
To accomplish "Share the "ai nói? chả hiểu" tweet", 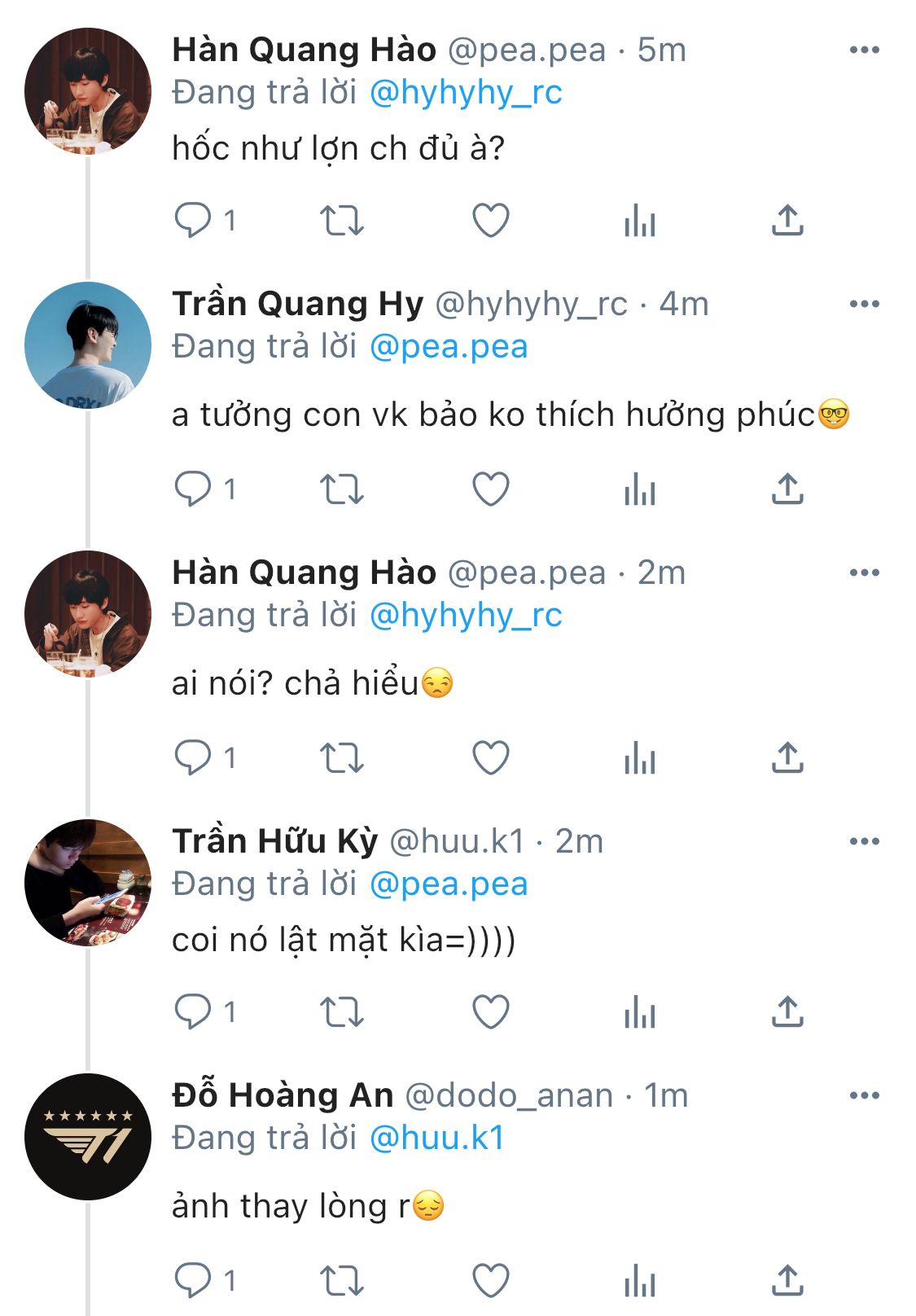I will click(x=787, y=758).
